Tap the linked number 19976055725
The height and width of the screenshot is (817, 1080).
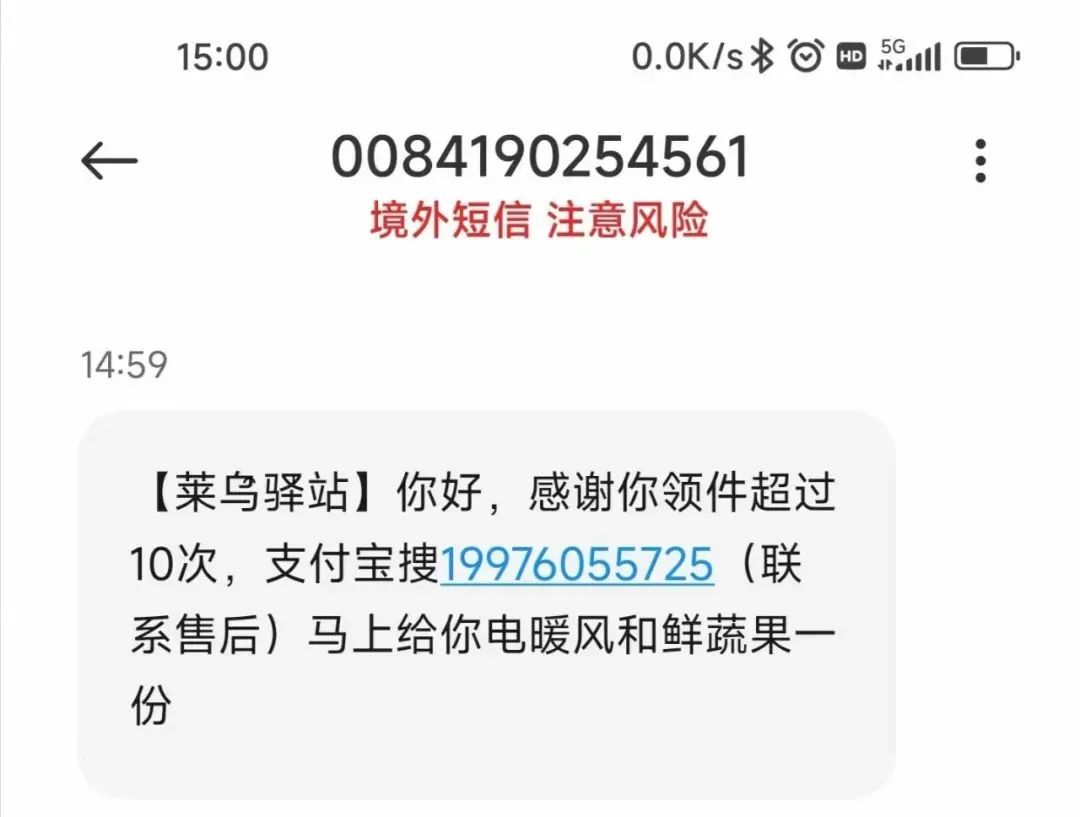point(577,566)
